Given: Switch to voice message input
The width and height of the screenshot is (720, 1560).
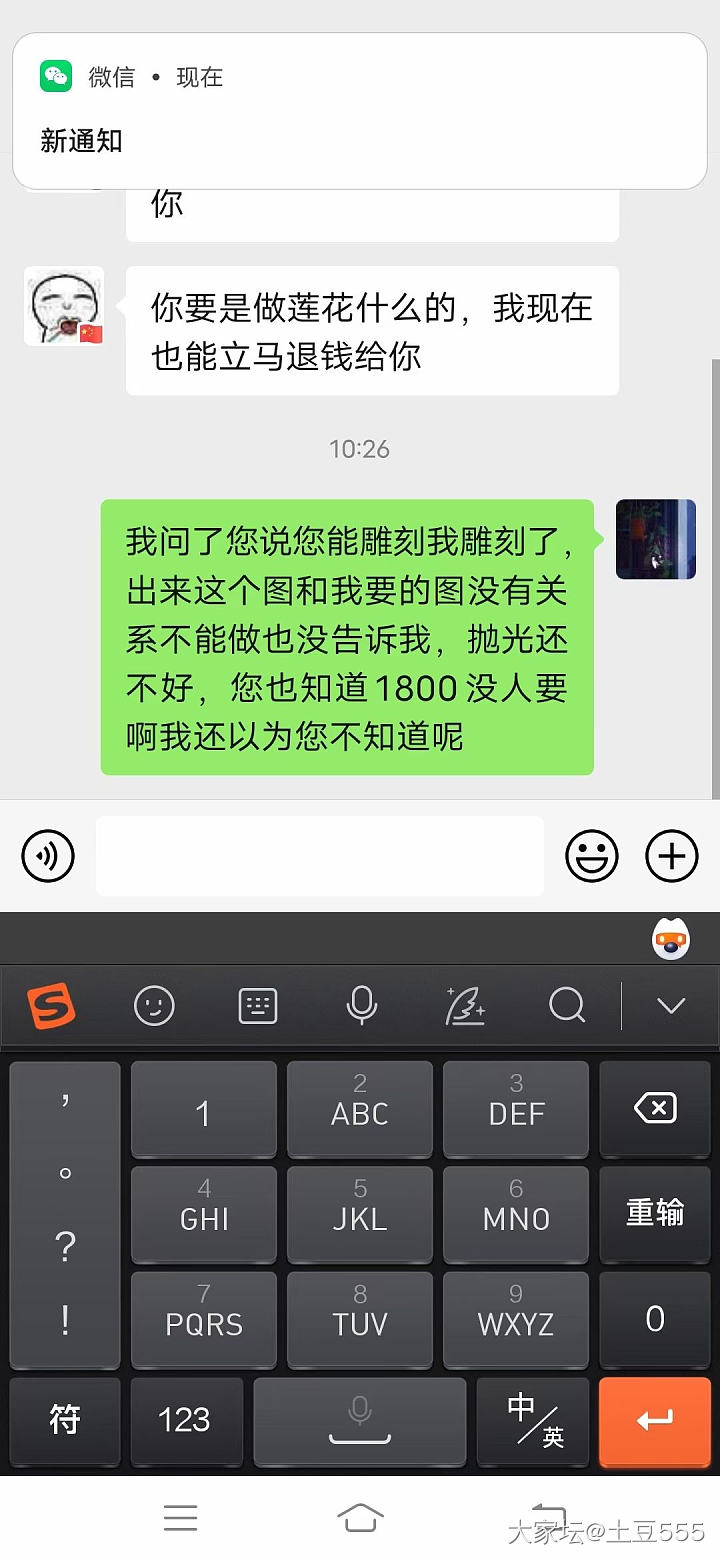Looking at the screenshot, I should click(48, 856).
